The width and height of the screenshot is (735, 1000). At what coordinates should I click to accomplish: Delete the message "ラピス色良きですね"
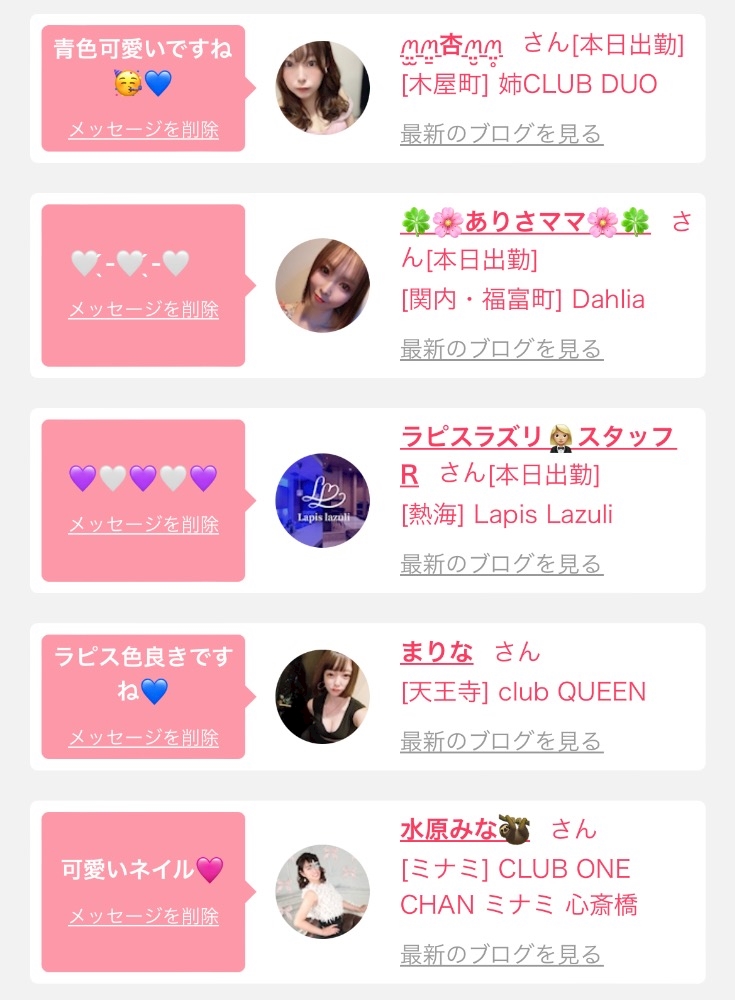click(x=143, y=738)
